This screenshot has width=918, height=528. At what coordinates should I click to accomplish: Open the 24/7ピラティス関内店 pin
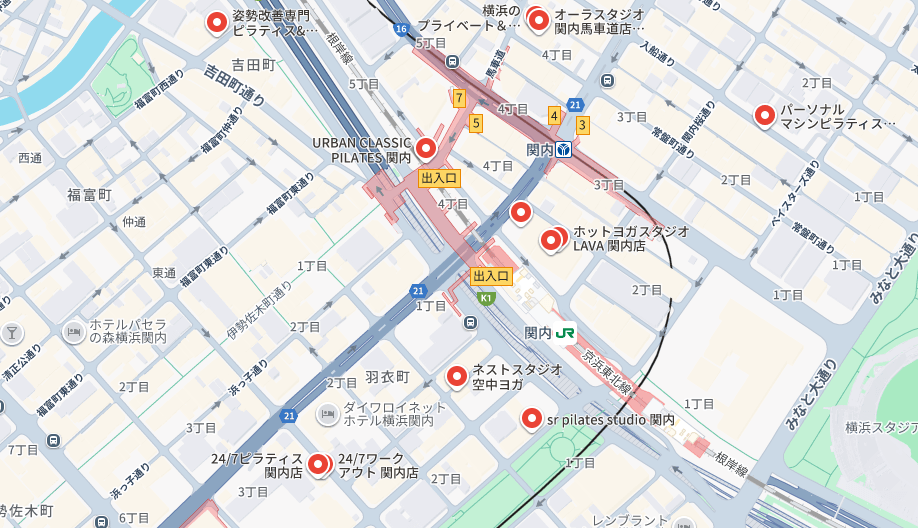tap(318, 464)
